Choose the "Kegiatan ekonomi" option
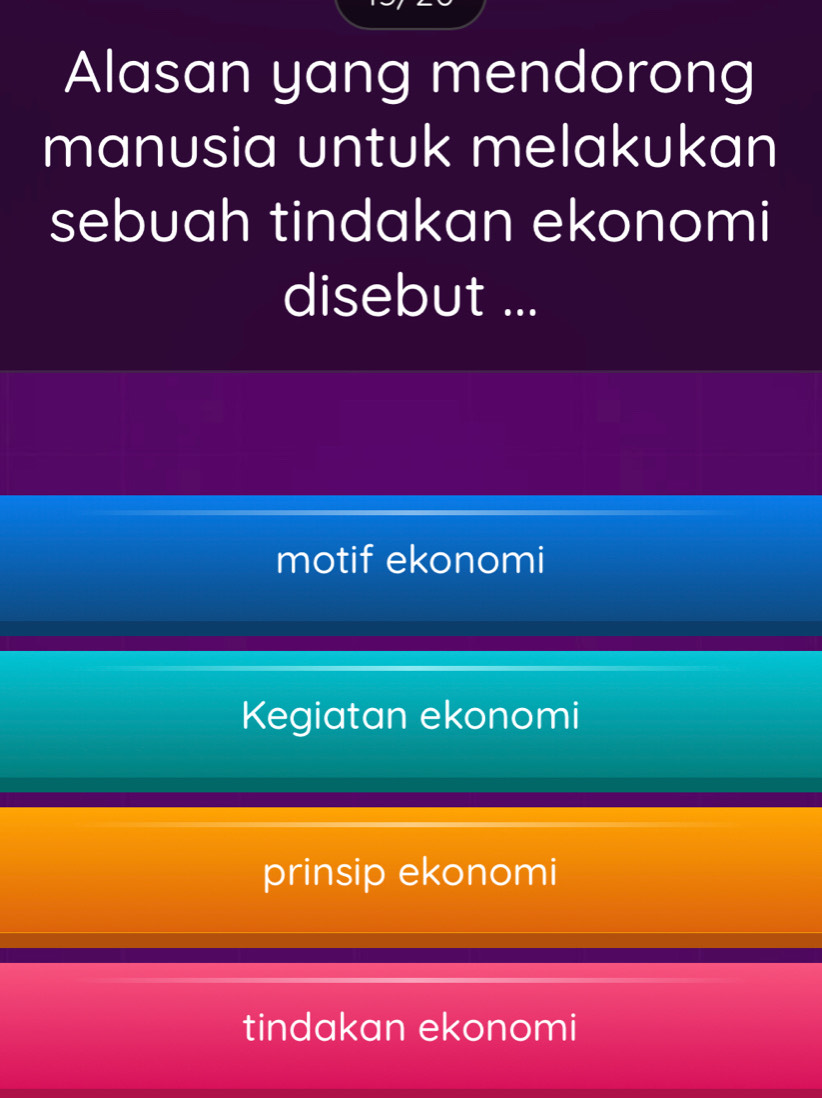This screenshot has height=1098, width=822. 410,716
